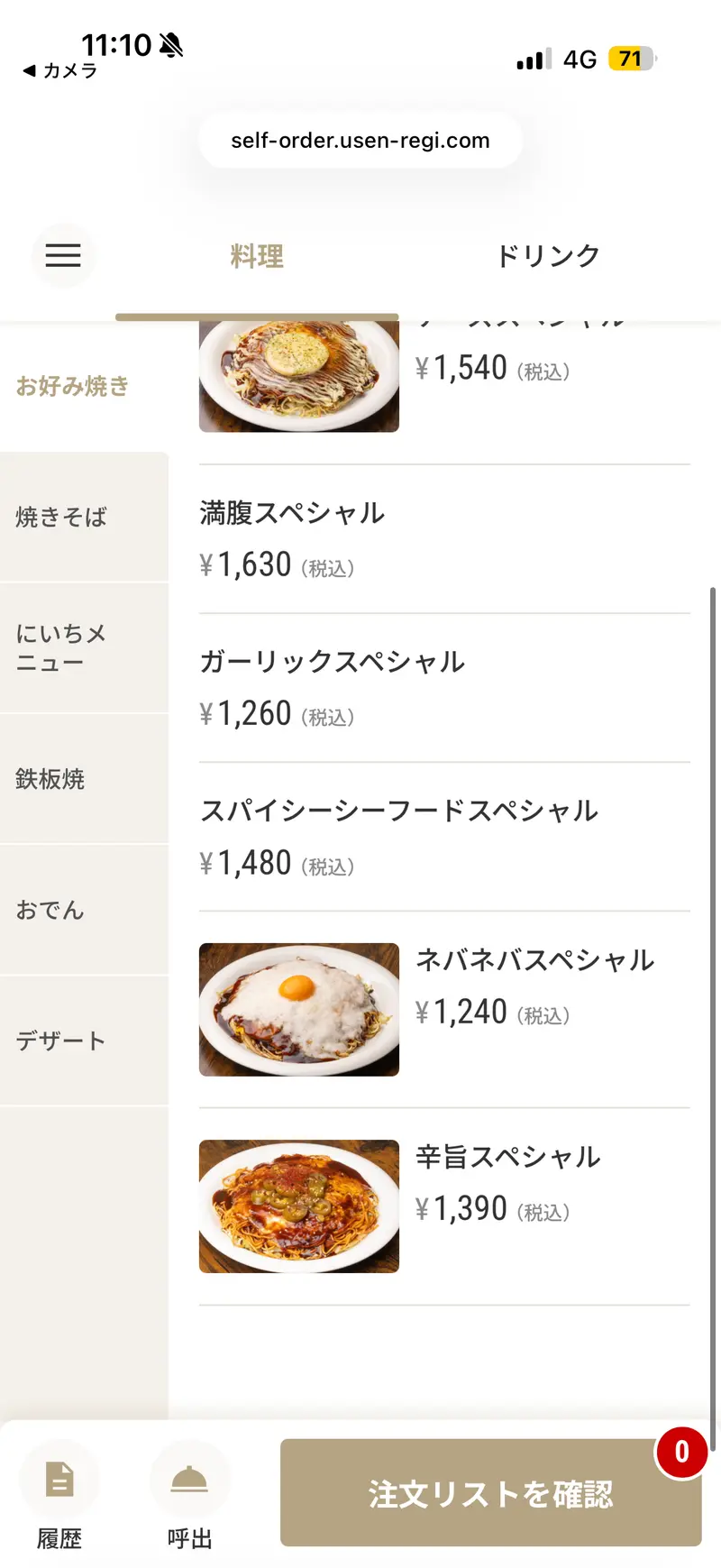Screen dimensions: 721x1568
Task: Select the ¥1,540 dish with photo
Action: coord(443,374)
